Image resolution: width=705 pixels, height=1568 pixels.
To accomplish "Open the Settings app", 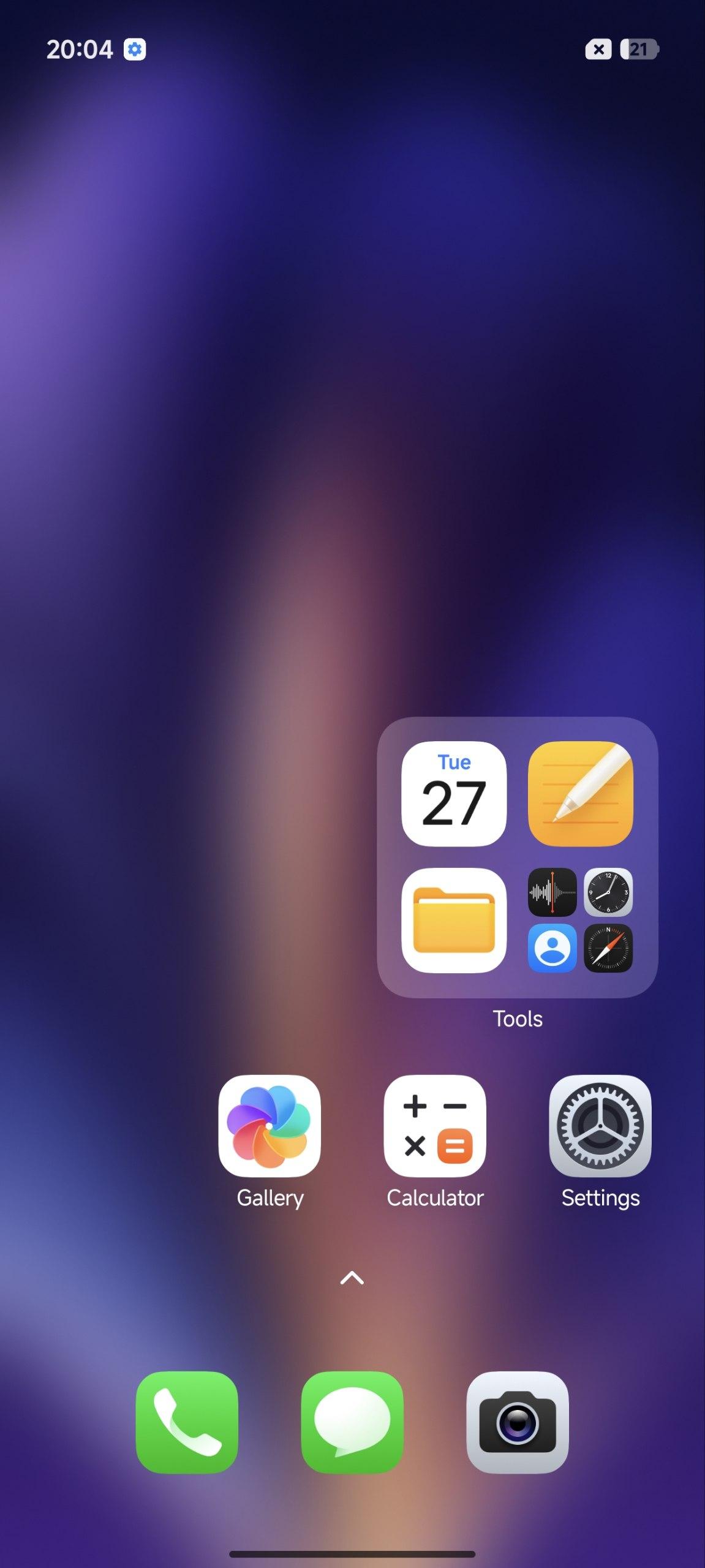I will tap(600, 1126).
